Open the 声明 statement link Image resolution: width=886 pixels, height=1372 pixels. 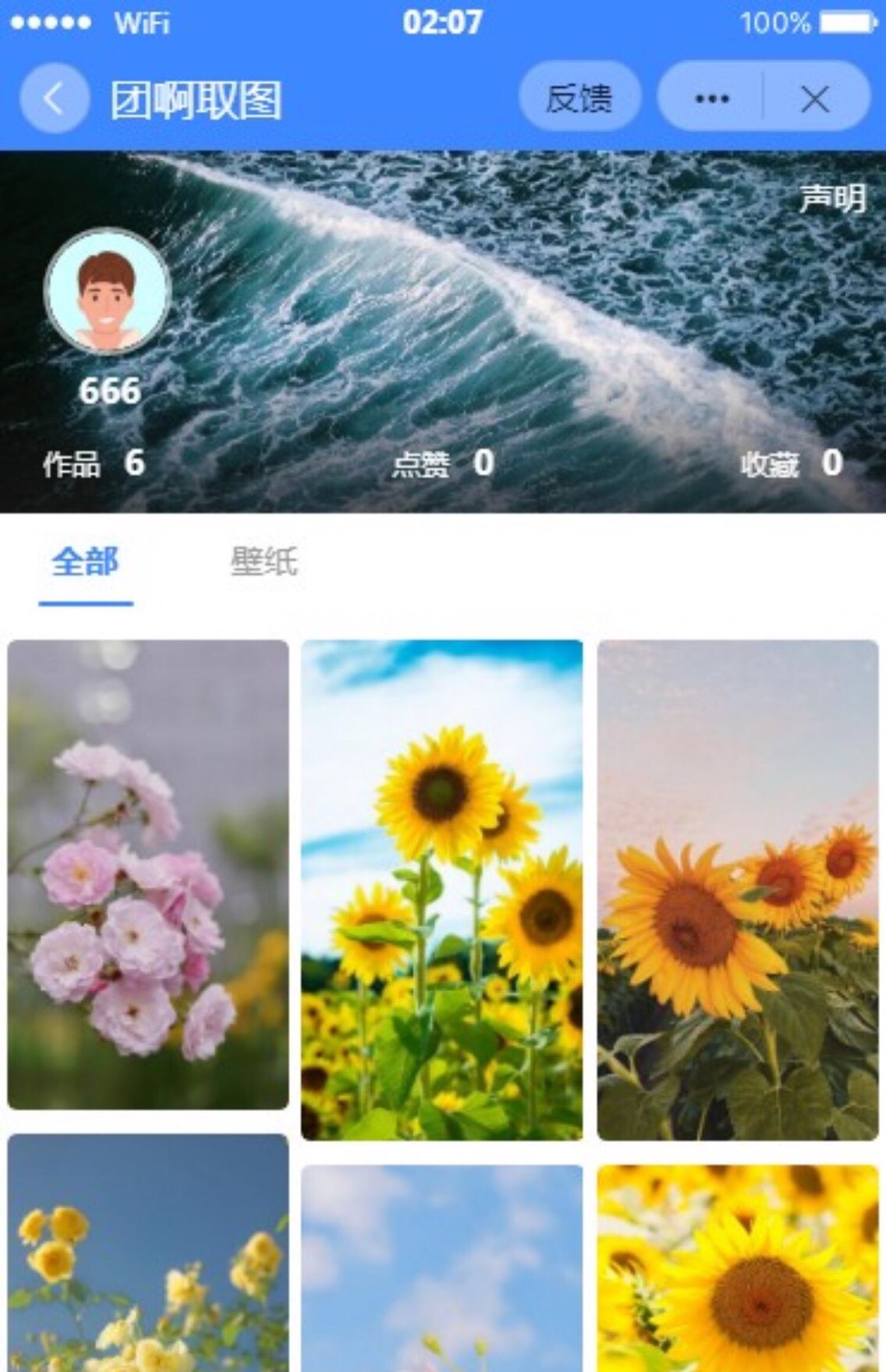[833, 198]
